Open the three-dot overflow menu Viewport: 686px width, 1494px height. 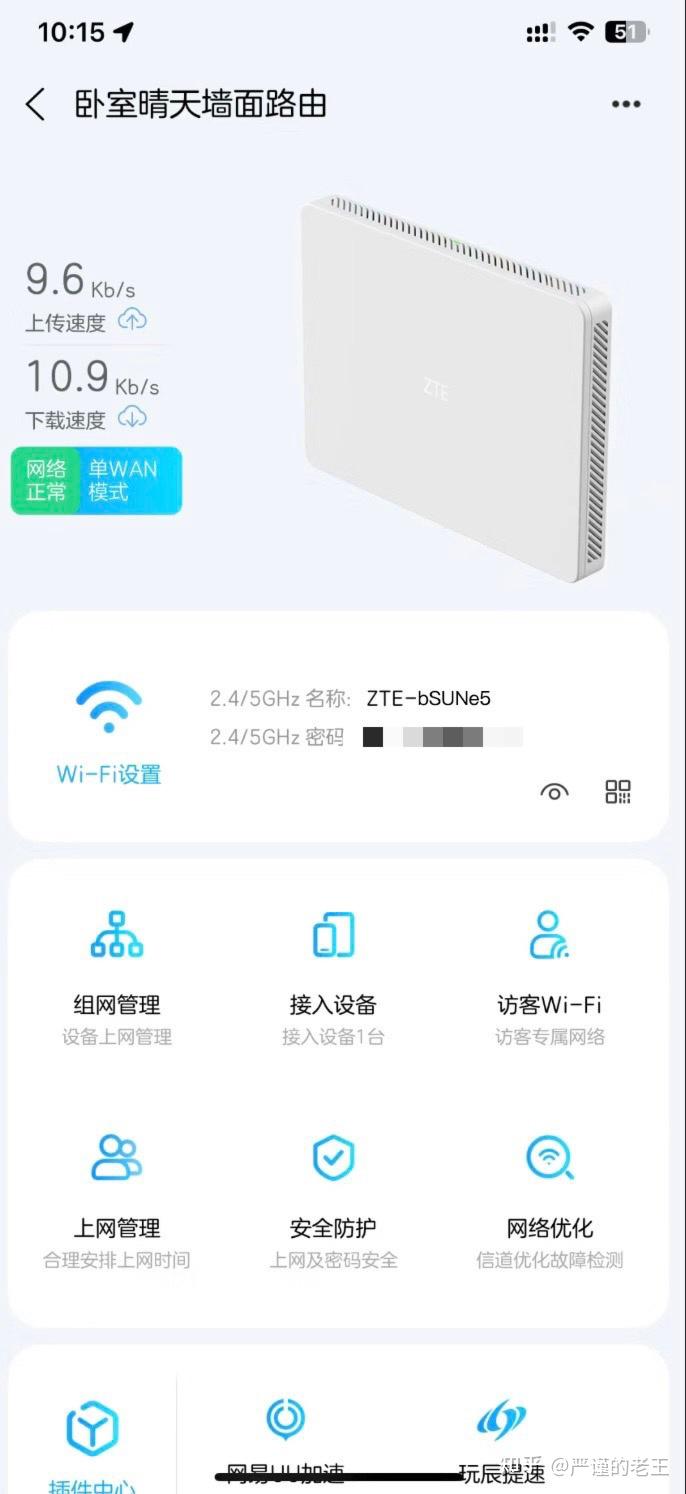(x=626, y=104)
